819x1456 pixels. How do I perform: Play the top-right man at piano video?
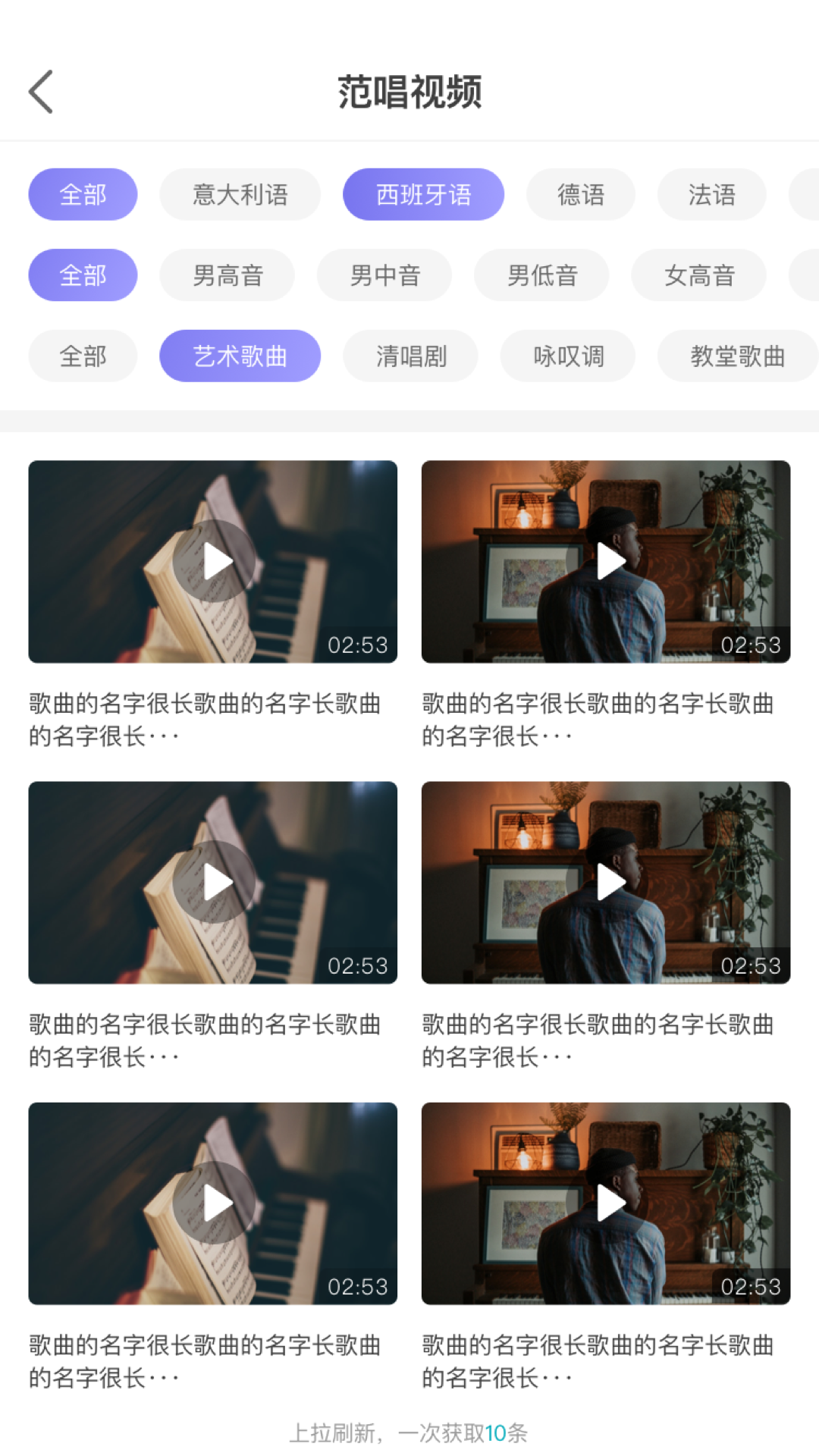[x=606, y=562]
